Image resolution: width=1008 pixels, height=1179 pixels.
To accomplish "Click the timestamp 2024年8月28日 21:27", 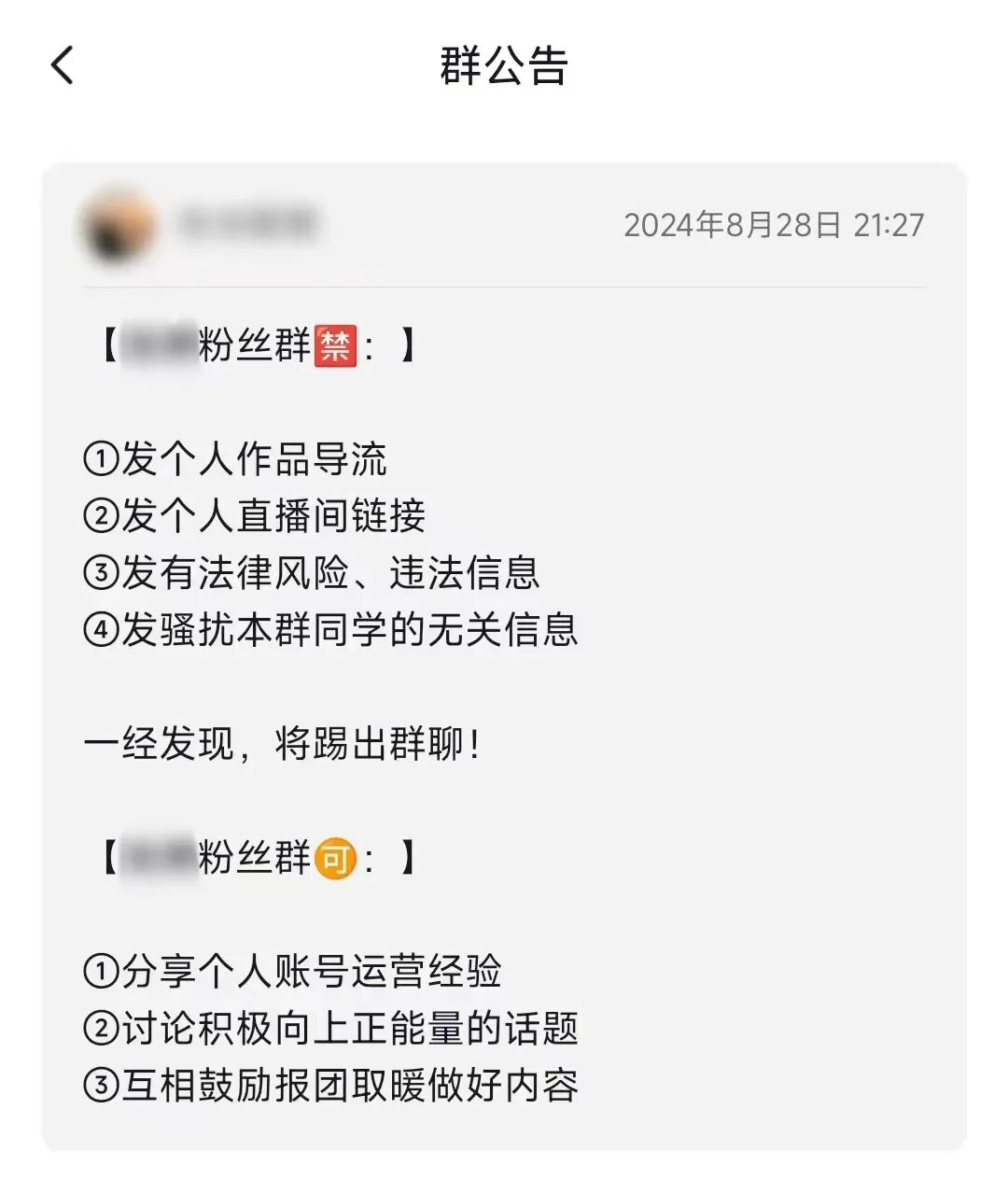I will 773,225.
